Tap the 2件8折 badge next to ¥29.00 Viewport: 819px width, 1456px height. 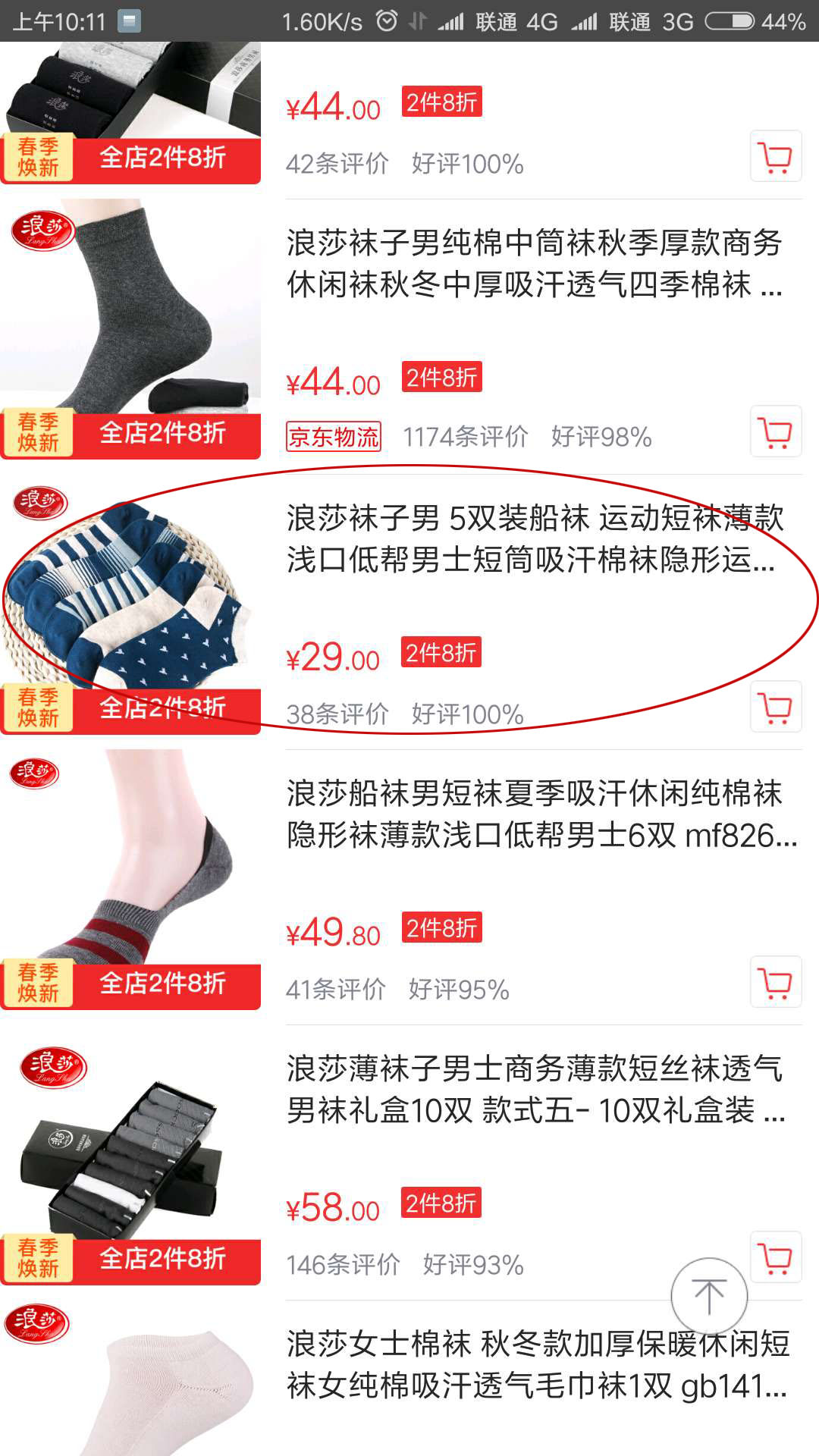point(442,652)
